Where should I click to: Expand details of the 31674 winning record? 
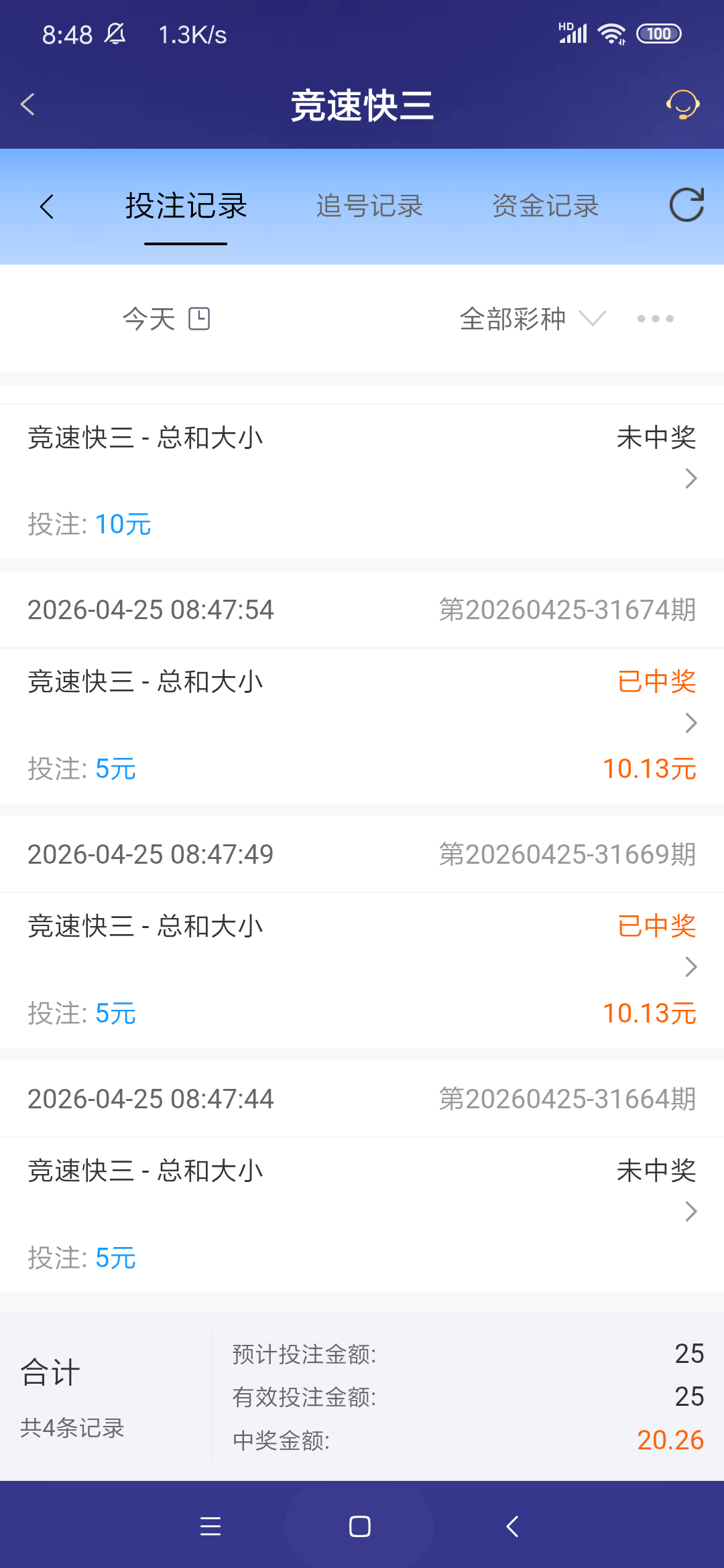coord(690,724)
